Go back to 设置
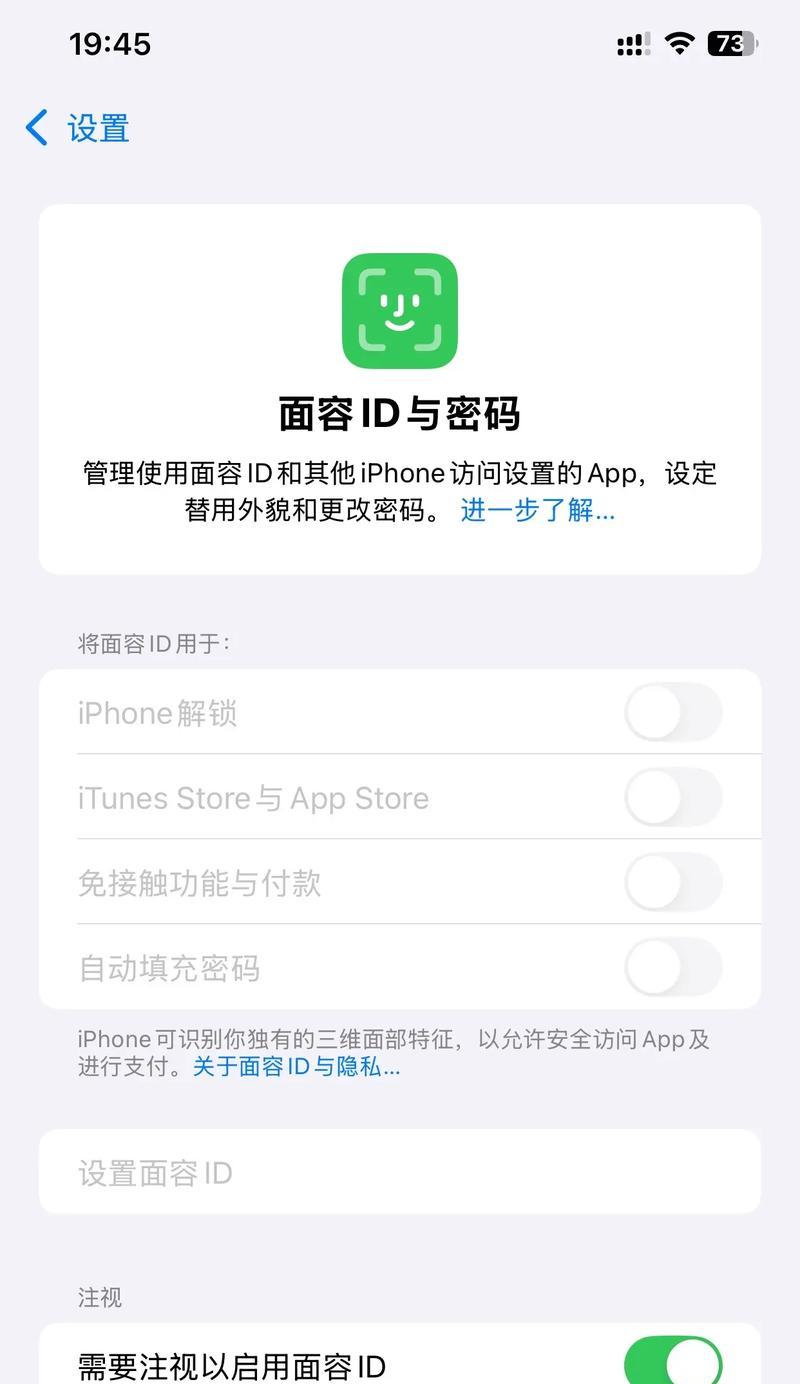800x1384 pixels. point(78,129)
